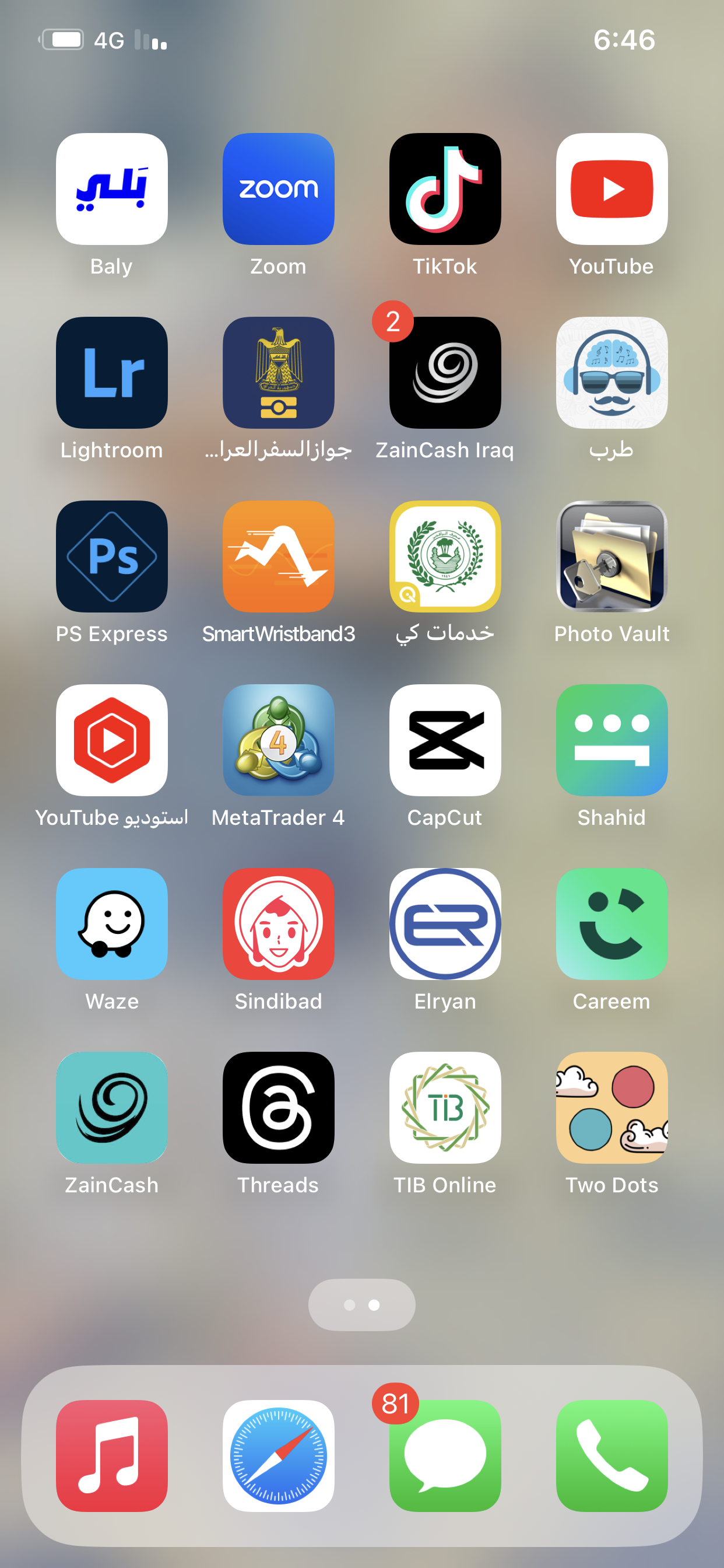Tap the home screen page indicator
The width and height of the screenshot is (724, 1568).
[x=362, y=1305]
